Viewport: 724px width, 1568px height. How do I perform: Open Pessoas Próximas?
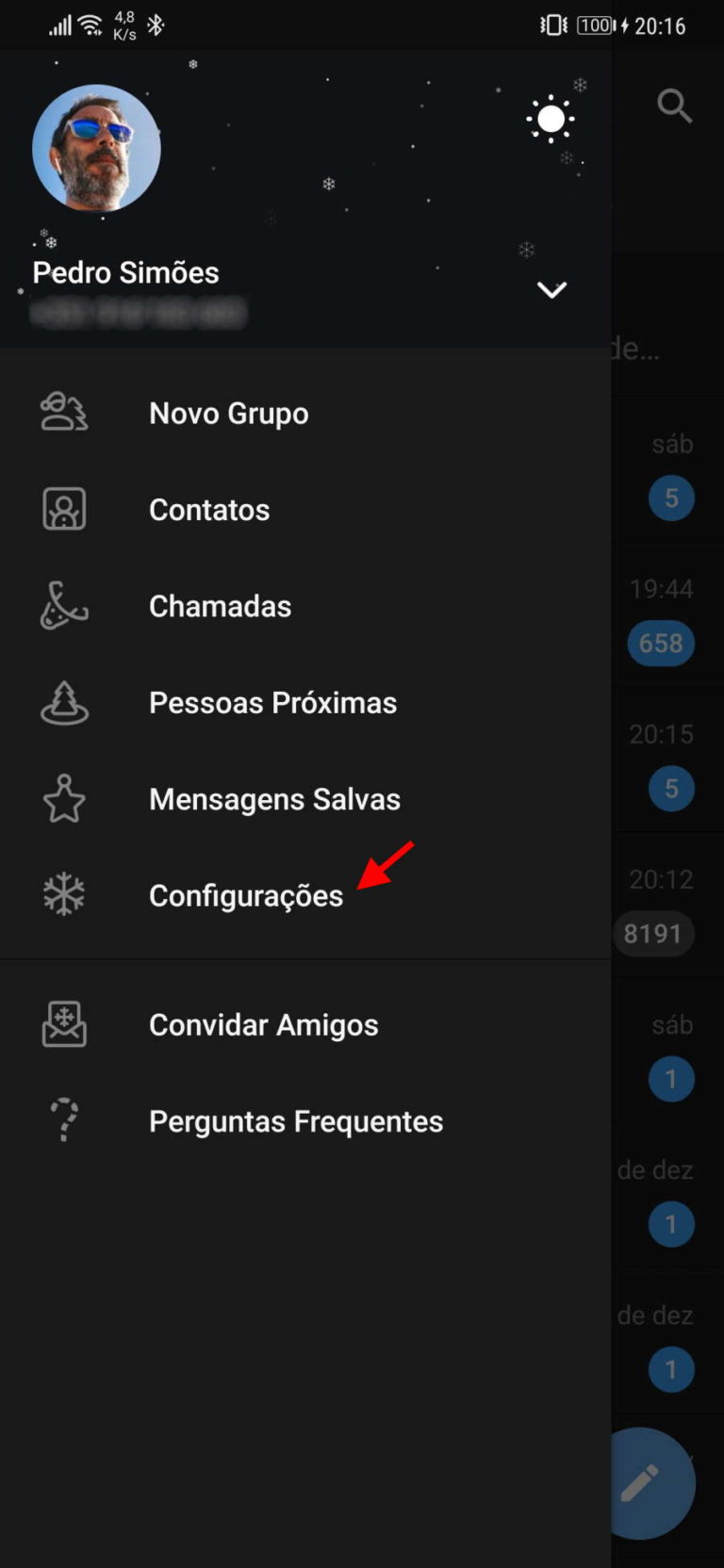(x=272, y=703)
